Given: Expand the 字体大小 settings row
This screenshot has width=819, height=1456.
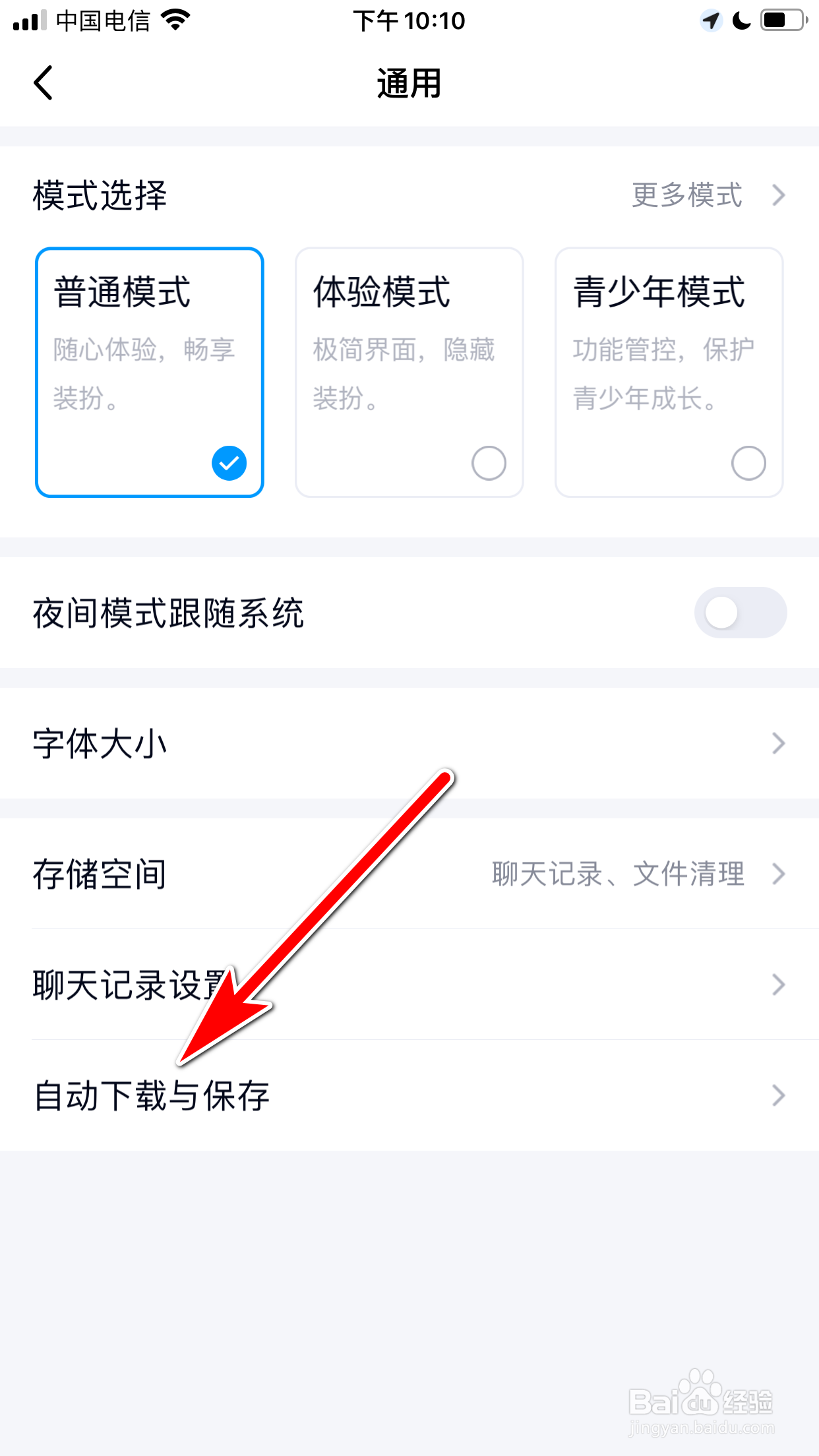Looking at the screenshot, I should (x=409, y=743).
